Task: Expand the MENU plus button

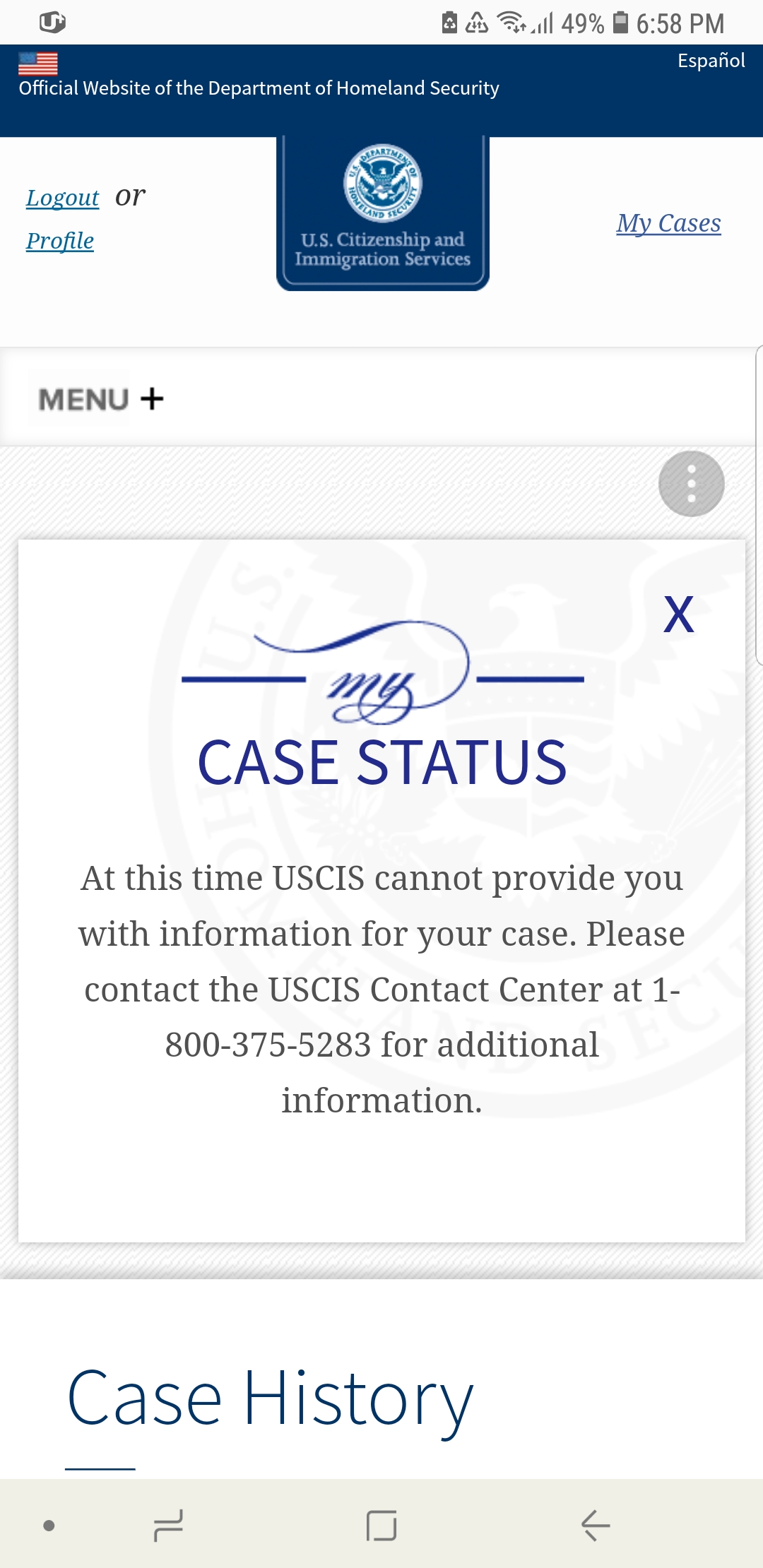Action: point(100,399)
